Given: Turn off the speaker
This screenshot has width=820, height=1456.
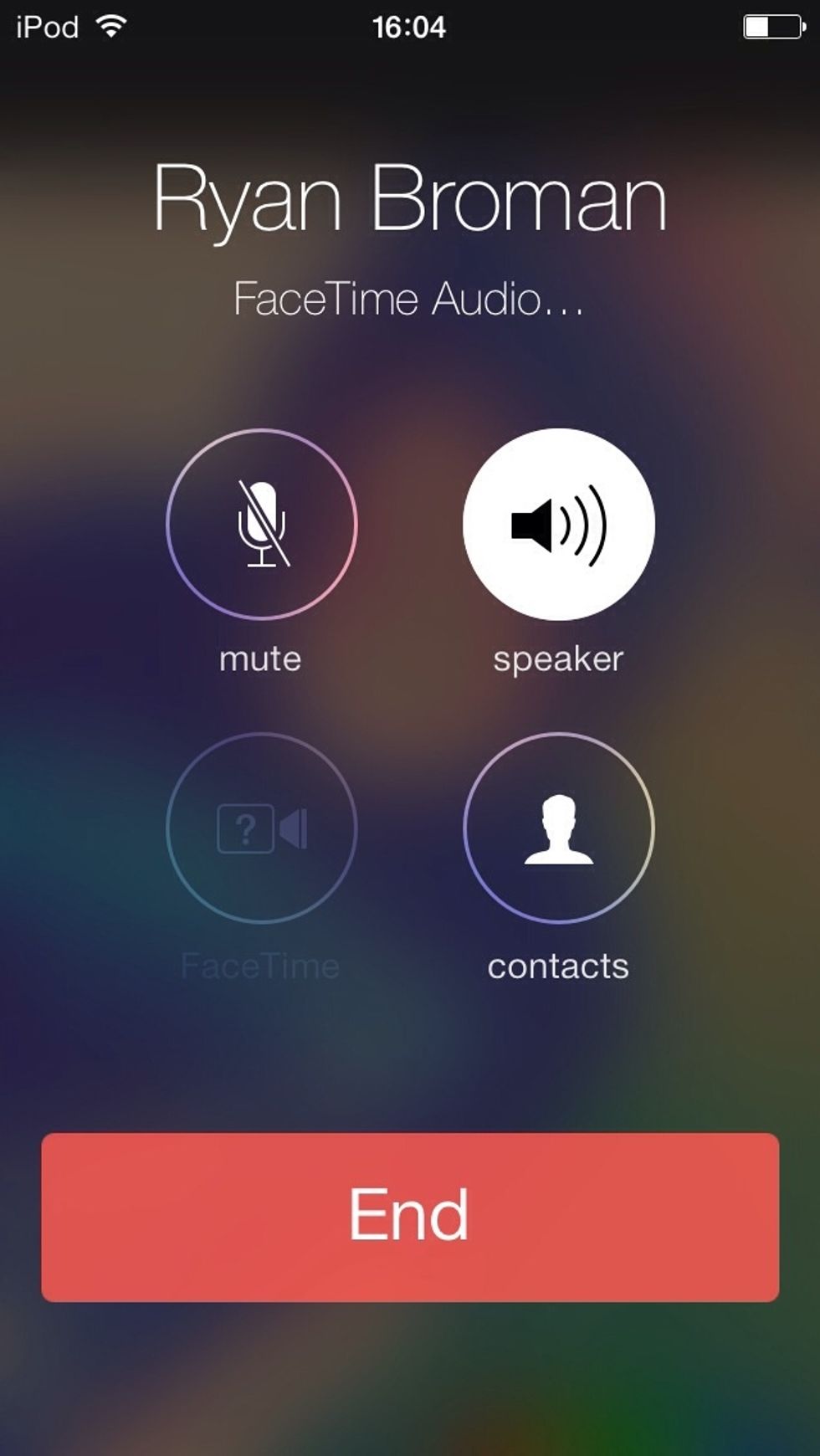Looking at the screenshot, I should tap(559, 524).
